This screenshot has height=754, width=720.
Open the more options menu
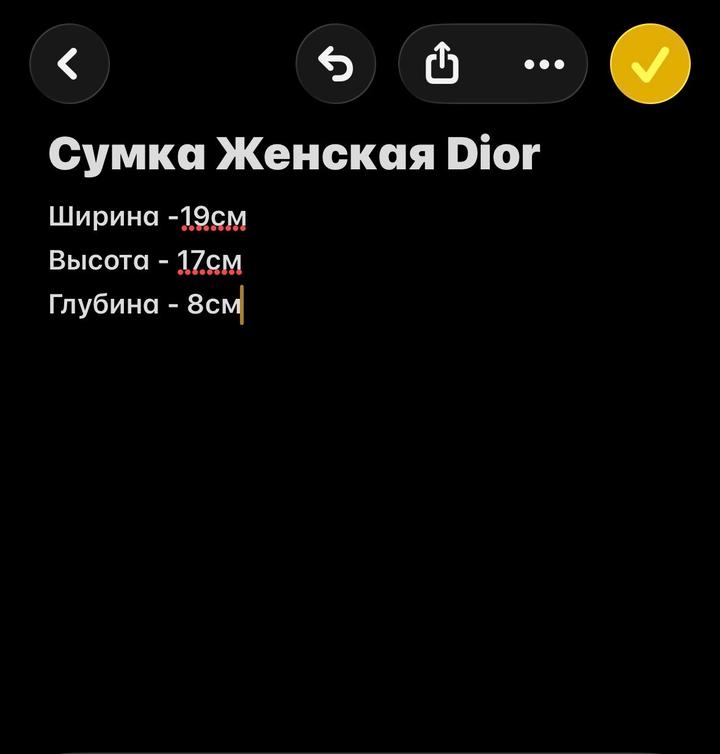pos(544,64)
